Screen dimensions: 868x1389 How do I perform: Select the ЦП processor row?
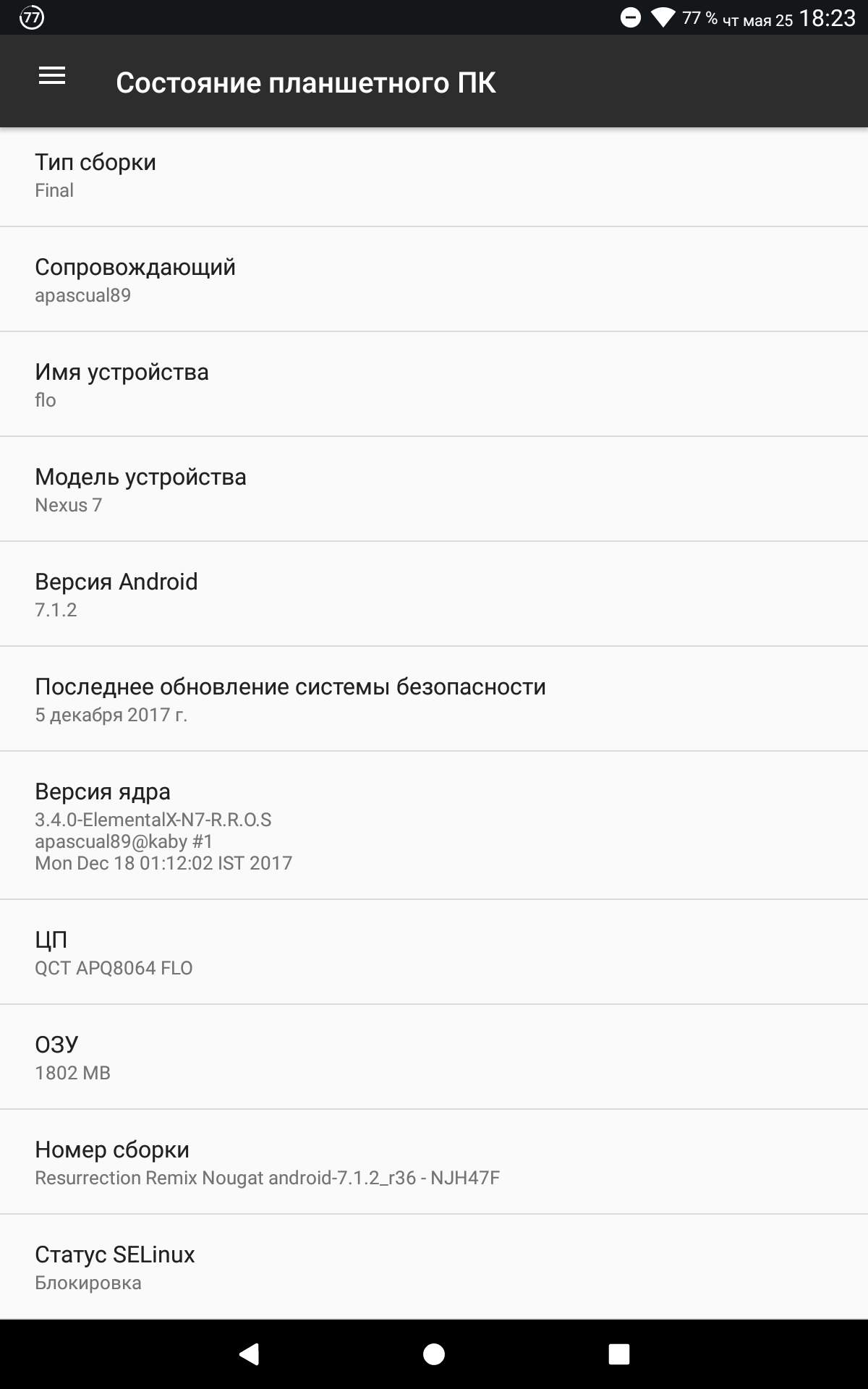(x=434, y=952)
